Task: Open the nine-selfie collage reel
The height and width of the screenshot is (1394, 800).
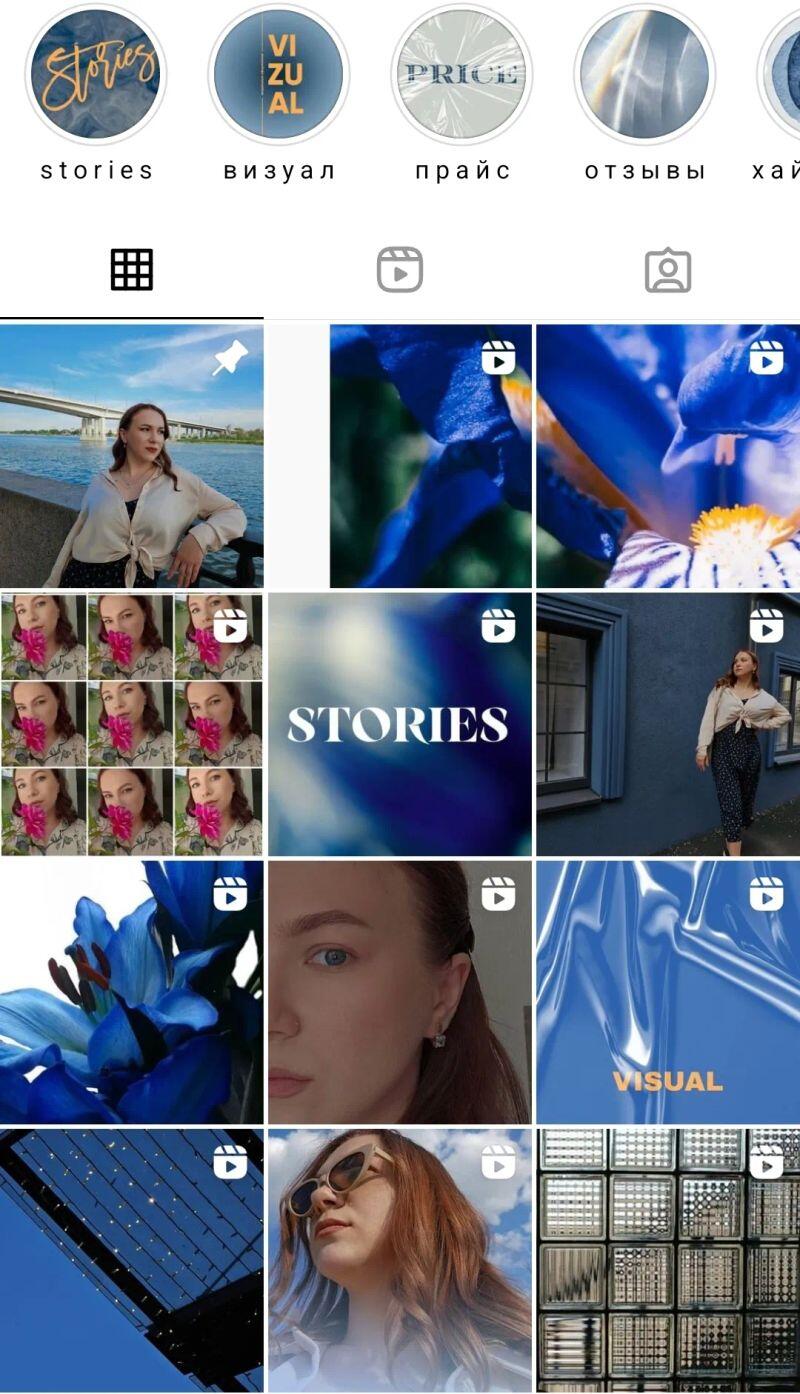Action: point(131,724)
